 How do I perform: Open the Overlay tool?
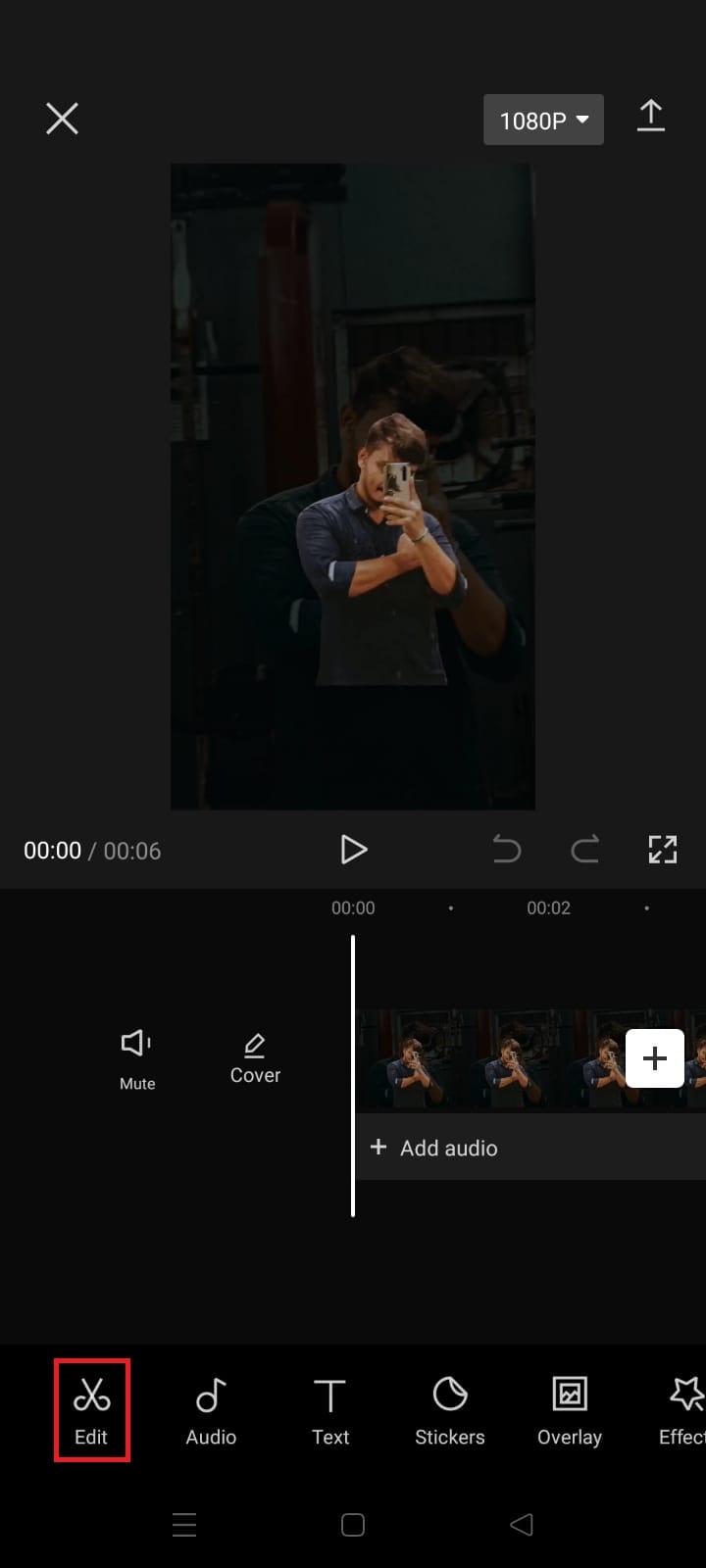(x=569, y=1409)
